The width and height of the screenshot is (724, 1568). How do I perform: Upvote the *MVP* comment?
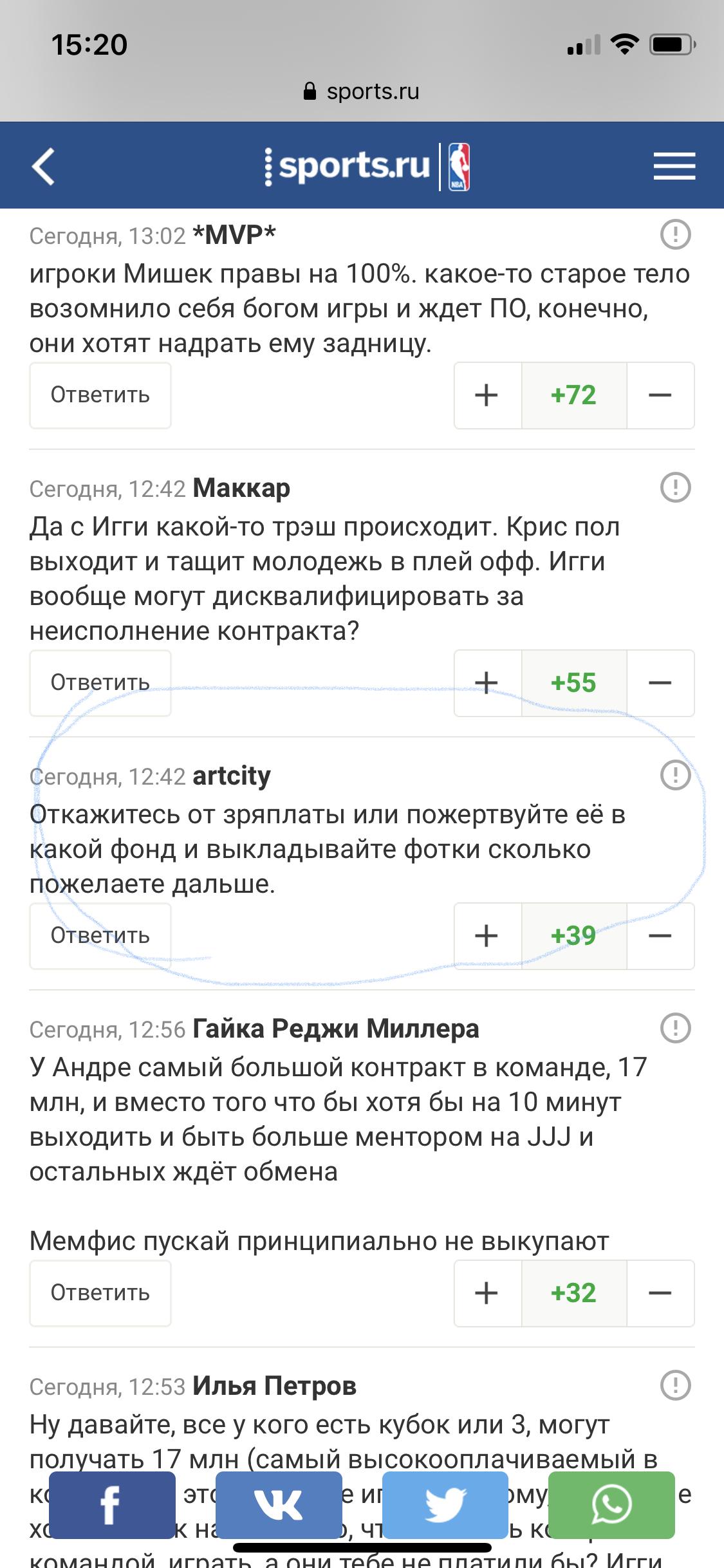(487, 395)
